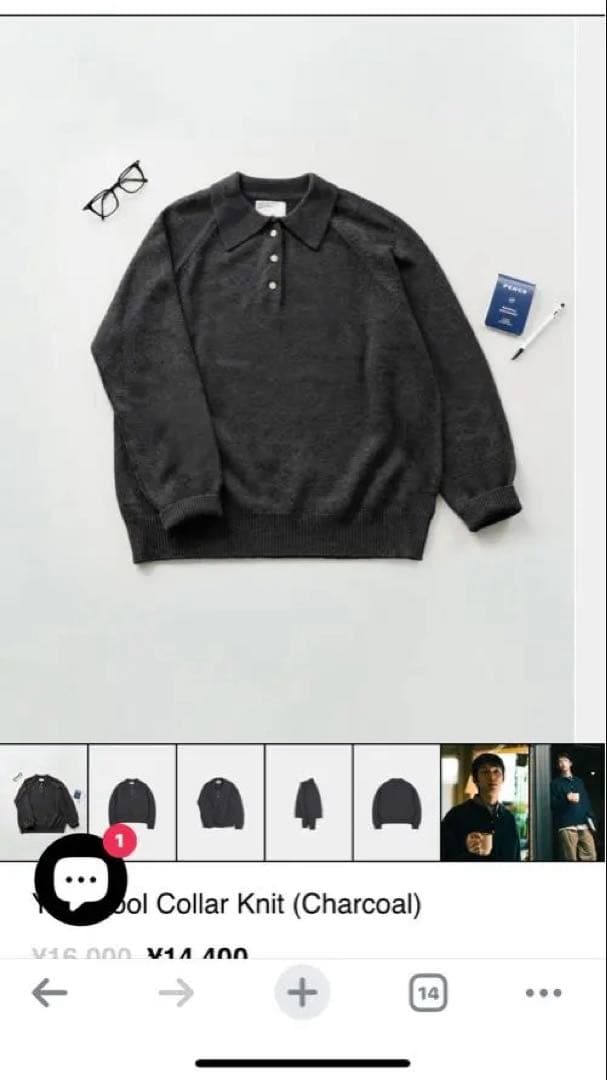The image size is (607, 1080).
Task: Open a new browser tab
Action: click(302, 993)
